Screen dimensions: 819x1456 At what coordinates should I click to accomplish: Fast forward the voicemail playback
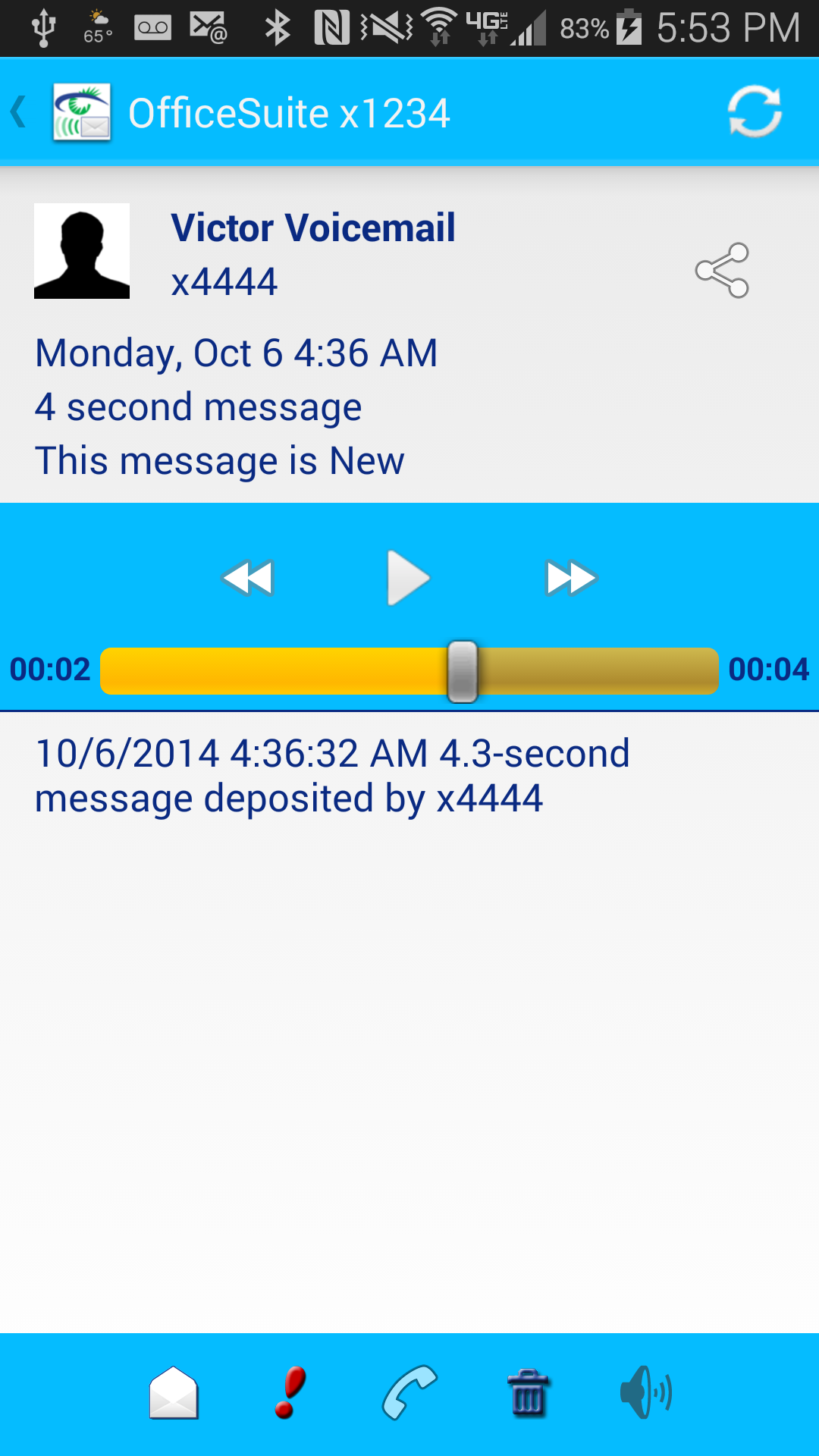570,579
